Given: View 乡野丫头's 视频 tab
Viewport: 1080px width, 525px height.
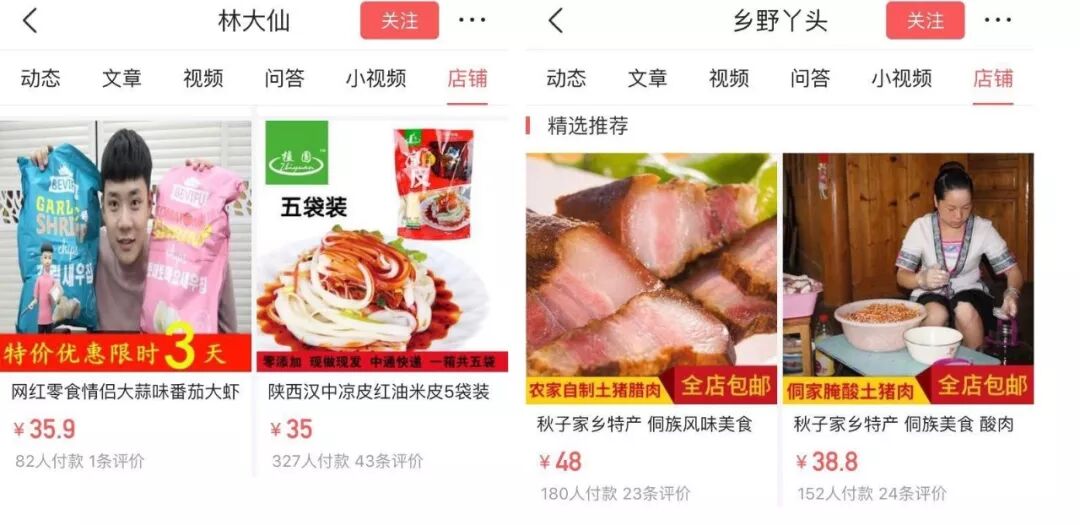Looking at the screenshot, I should click(729, 78).
